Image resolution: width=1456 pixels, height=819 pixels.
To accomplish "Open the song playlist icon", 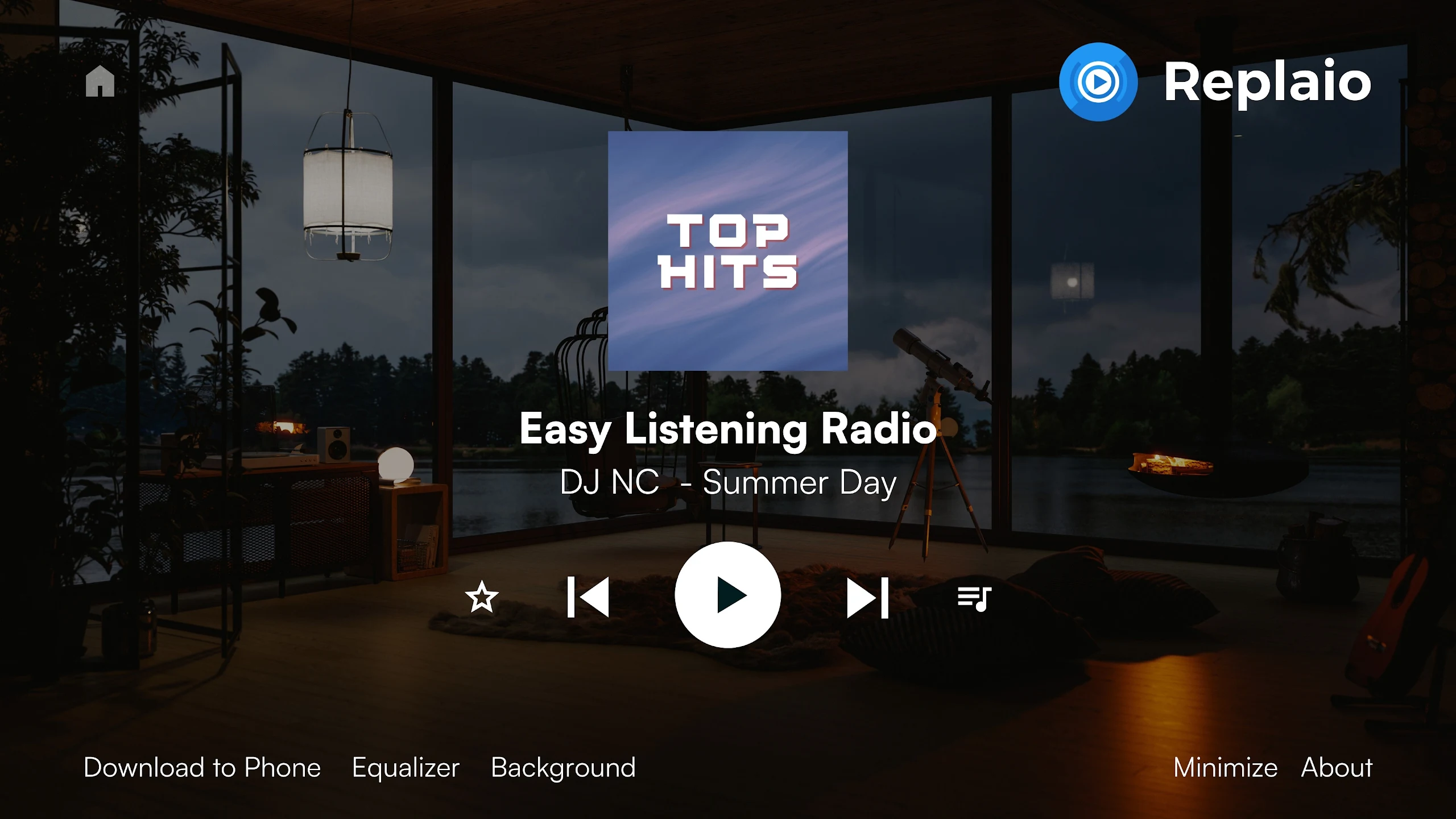I will click(974, 598).
